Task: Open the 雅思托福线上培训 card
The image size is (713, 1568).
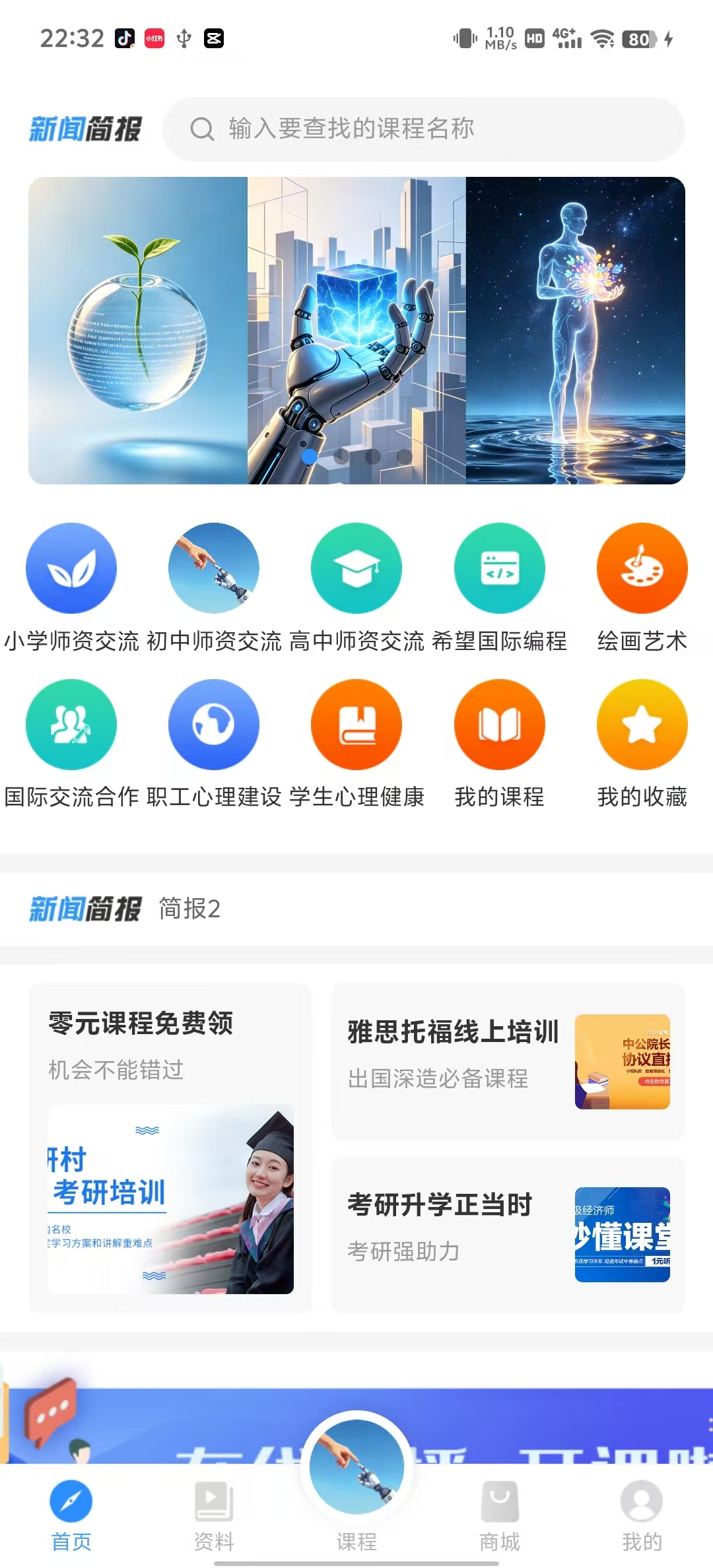Action: [508, 1061]
